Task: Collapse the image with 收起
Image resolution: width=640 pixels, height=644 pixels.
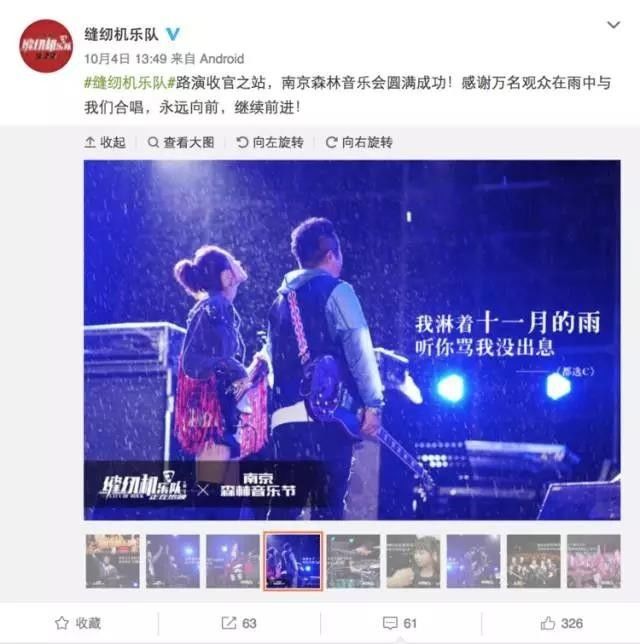Action: [105, 143]
